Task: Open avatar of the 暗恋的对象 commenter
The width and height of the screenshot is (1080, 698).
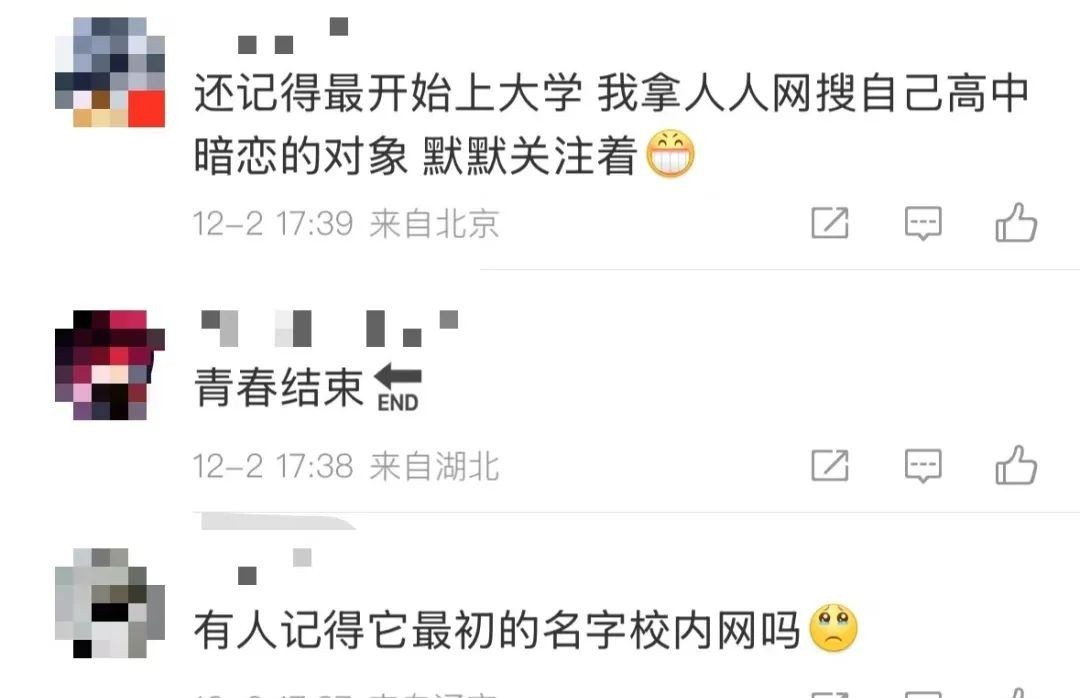Action: (x=110, y=72)
